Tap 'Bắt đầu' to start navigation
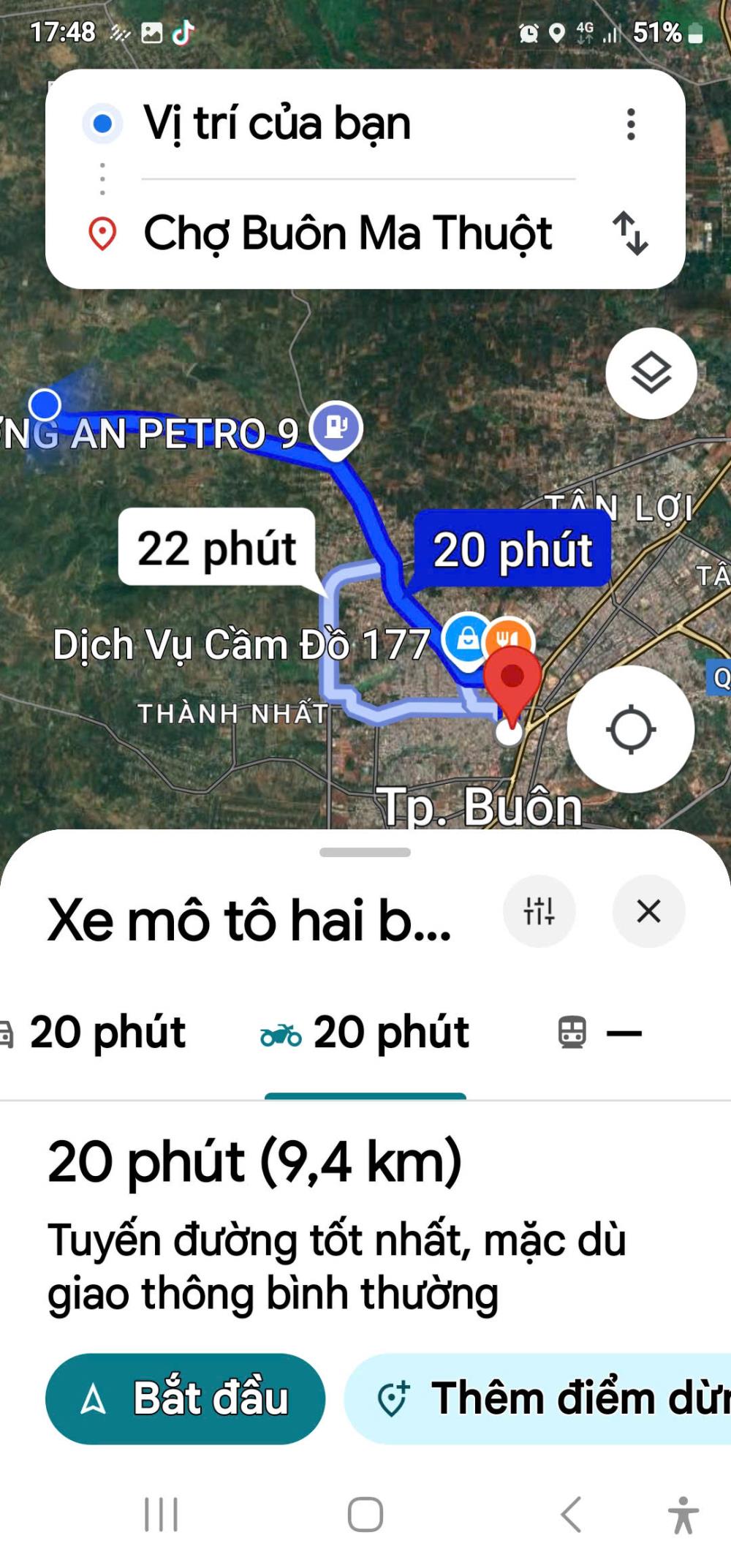731x1568 pixels. (x=186, y=1398)
